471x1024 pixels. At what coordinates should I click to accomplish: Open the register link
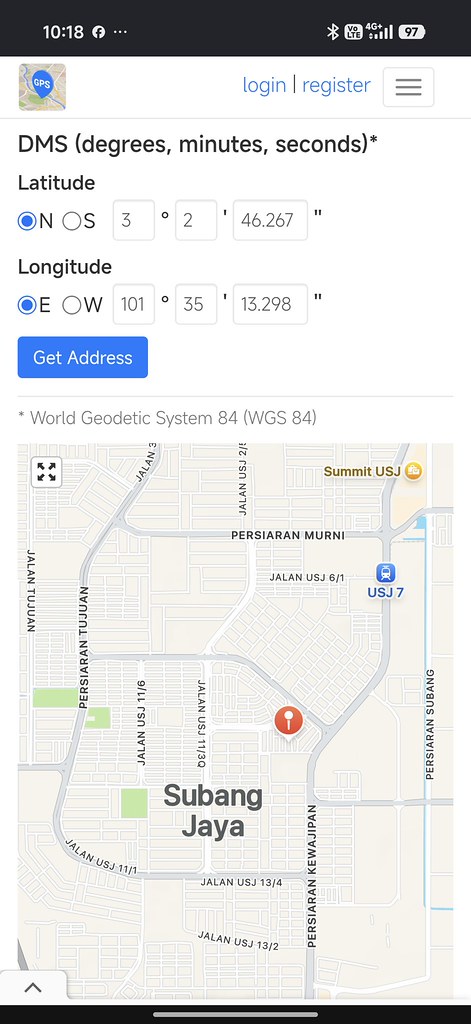coord(336,86)
